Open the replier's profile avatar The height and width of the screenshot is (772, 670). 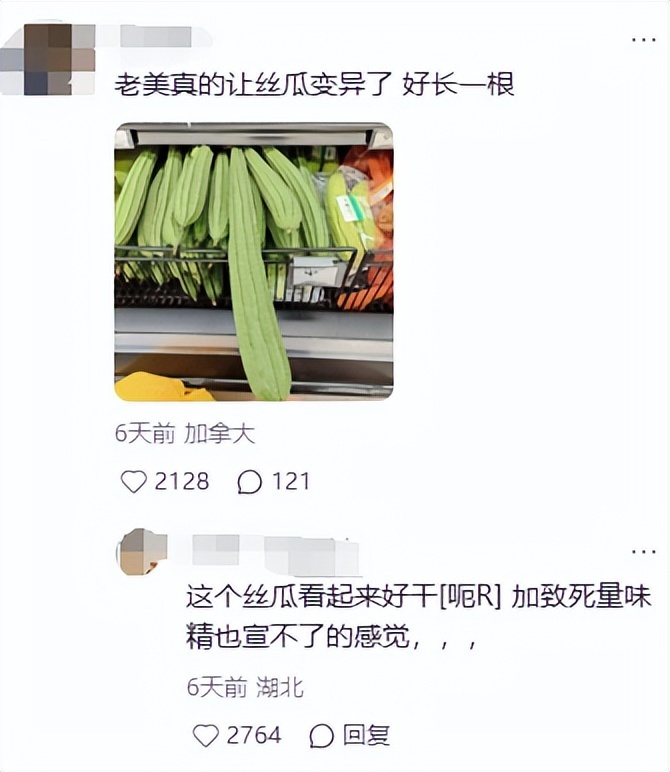141,551
